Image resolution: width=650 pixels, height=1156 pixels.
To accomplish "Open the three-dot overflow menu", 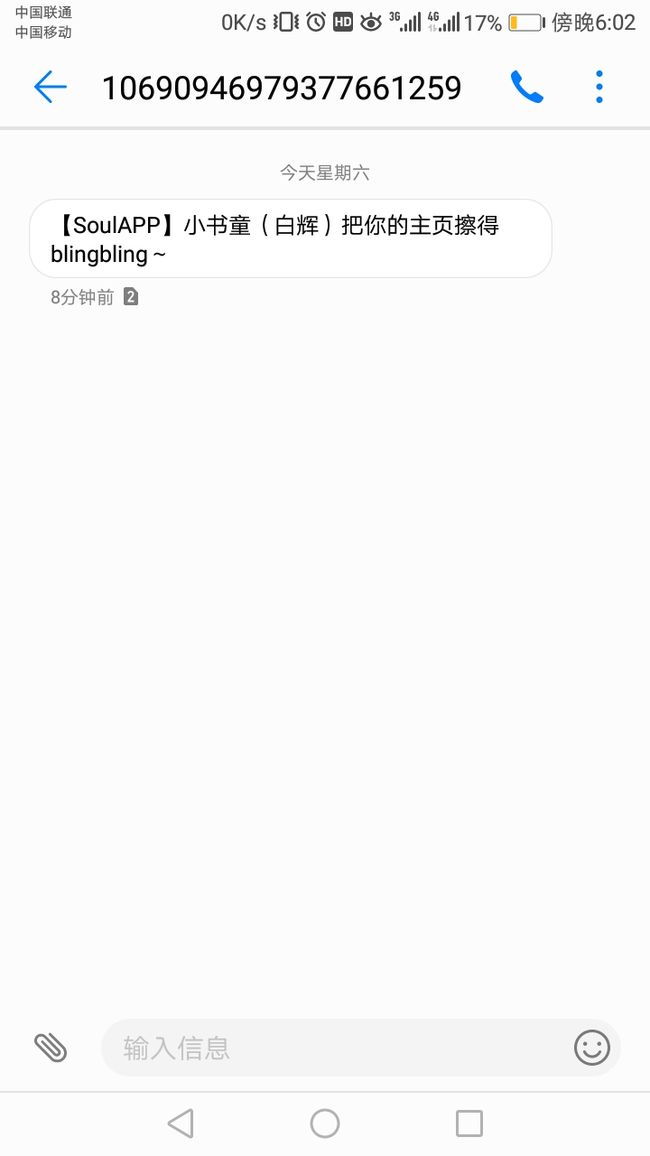I will [599, 87].
